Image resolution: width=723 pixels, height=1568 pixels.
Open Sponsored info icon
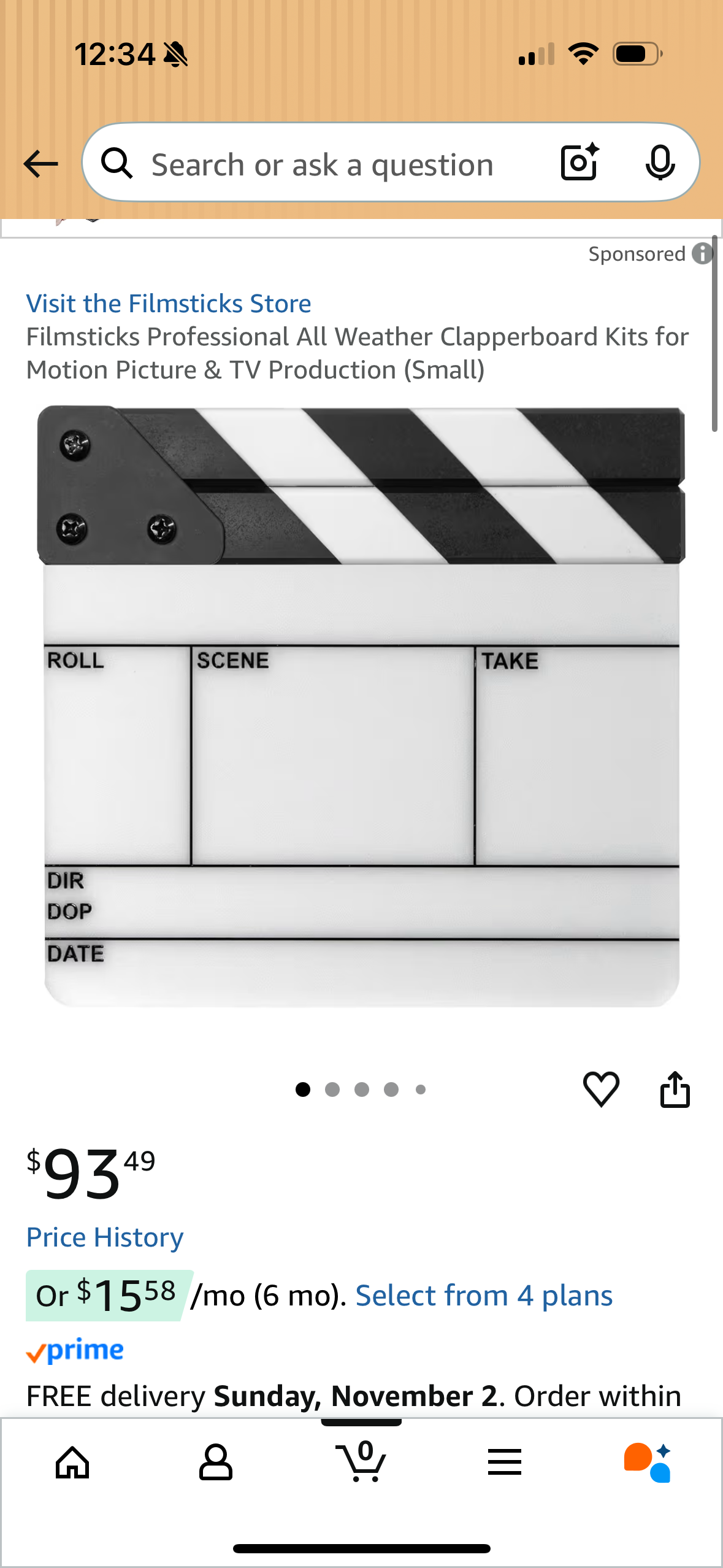pyautogui.click(x=702, y=253)
